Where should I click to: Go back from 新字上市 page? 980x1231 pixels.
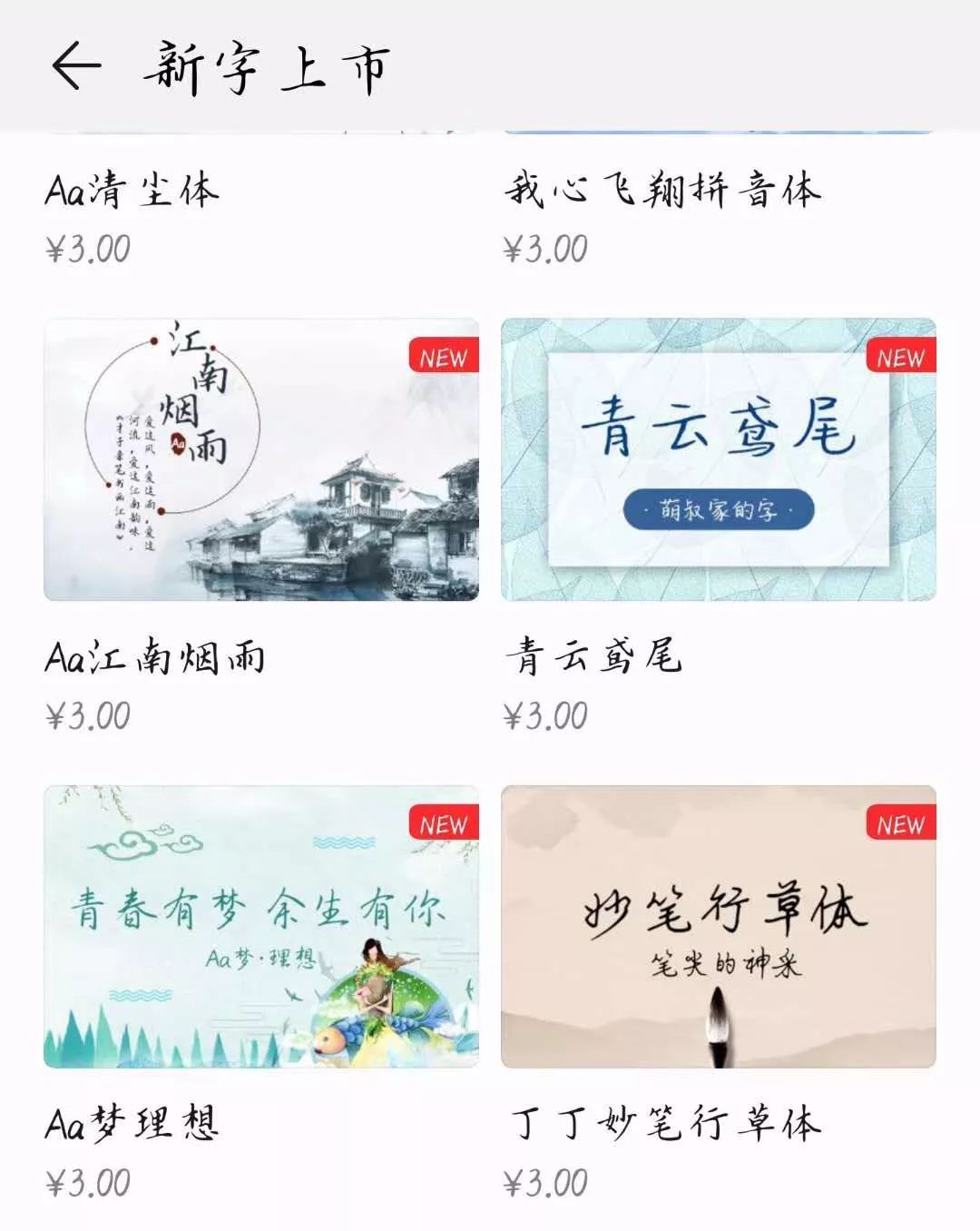(76, 66)
